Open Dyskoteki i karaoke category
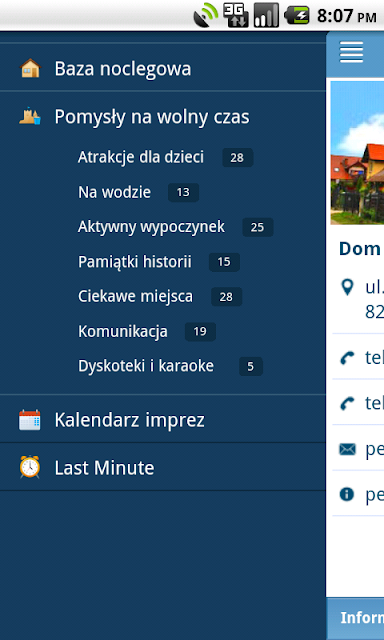This screenshot has height=640, width=384. (170, 367)
